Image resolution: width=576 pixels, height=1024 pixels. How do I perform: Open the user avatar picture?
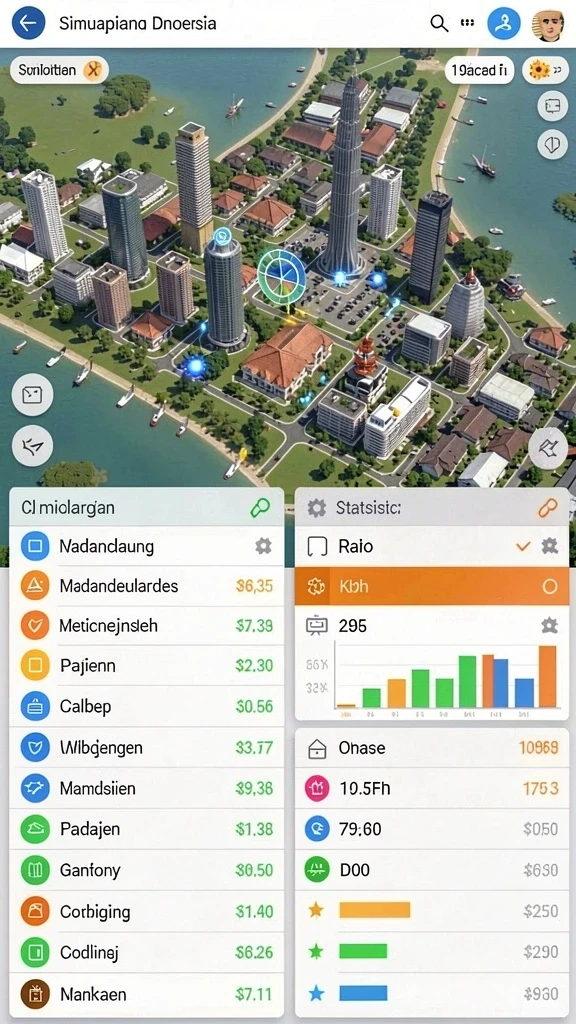[547, 25]
